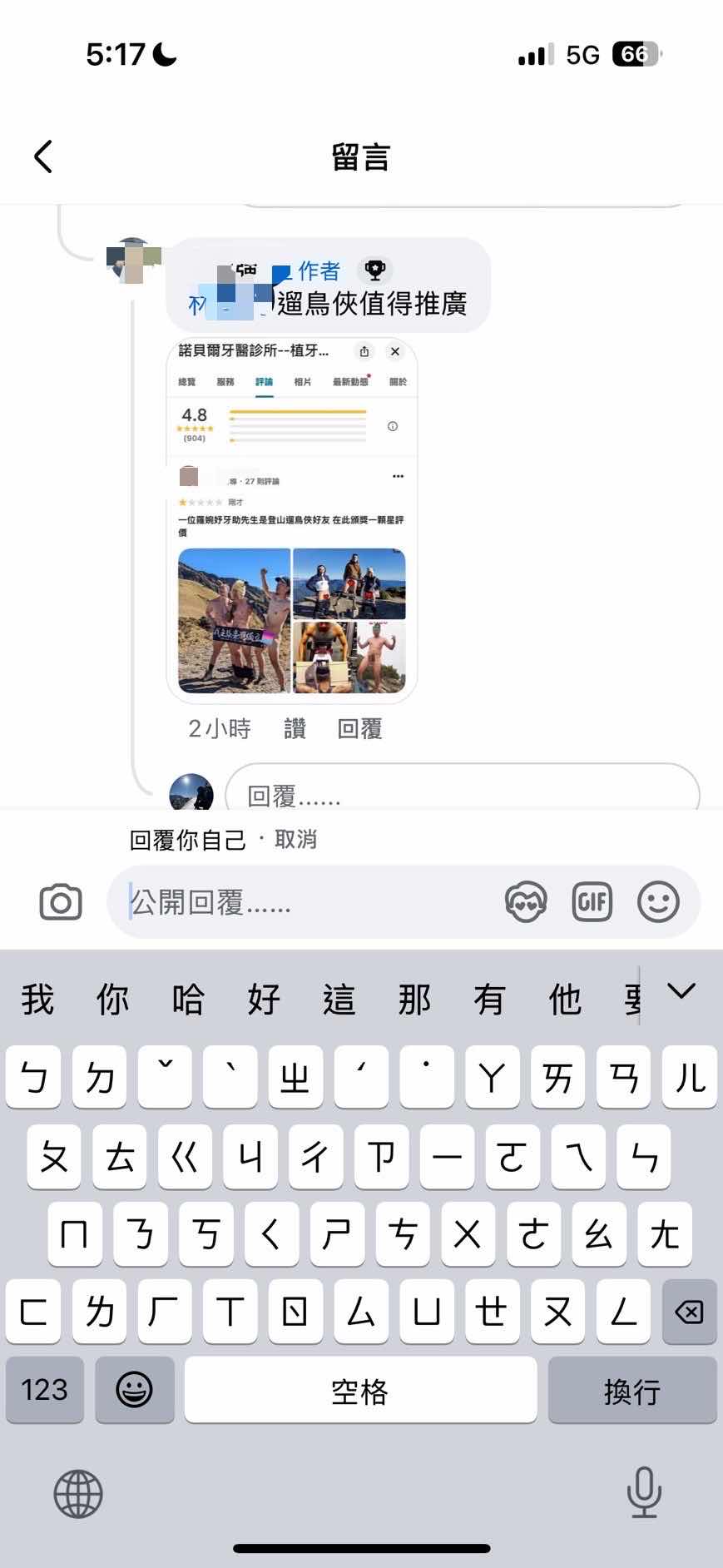Switch to the 123 number keyboard
Image resolution: width=723 pixels, height=1568 pixels.
pos(45,1389)
